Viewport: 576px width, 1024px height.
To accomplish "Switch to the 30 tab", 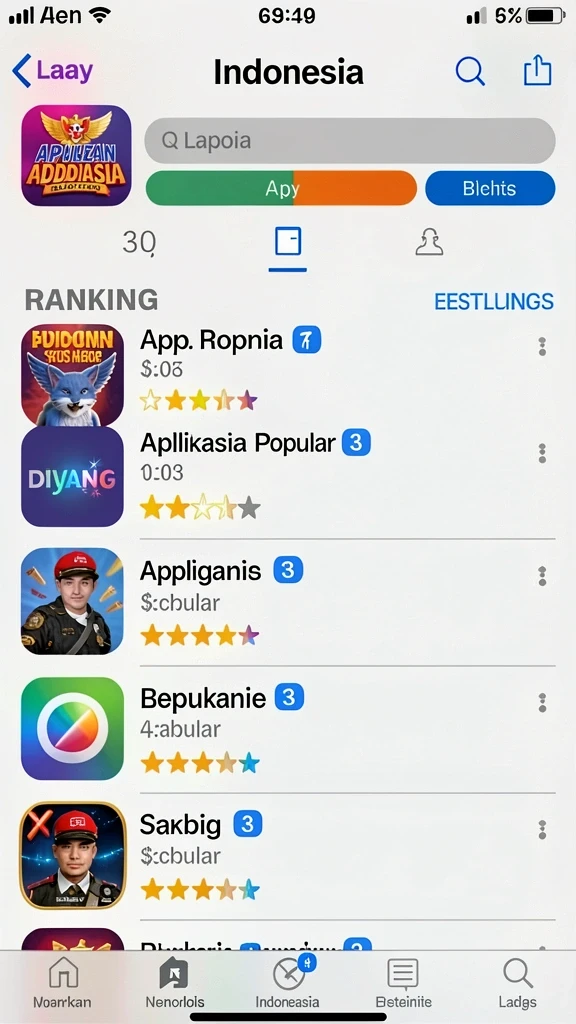I will coord(139,244).
